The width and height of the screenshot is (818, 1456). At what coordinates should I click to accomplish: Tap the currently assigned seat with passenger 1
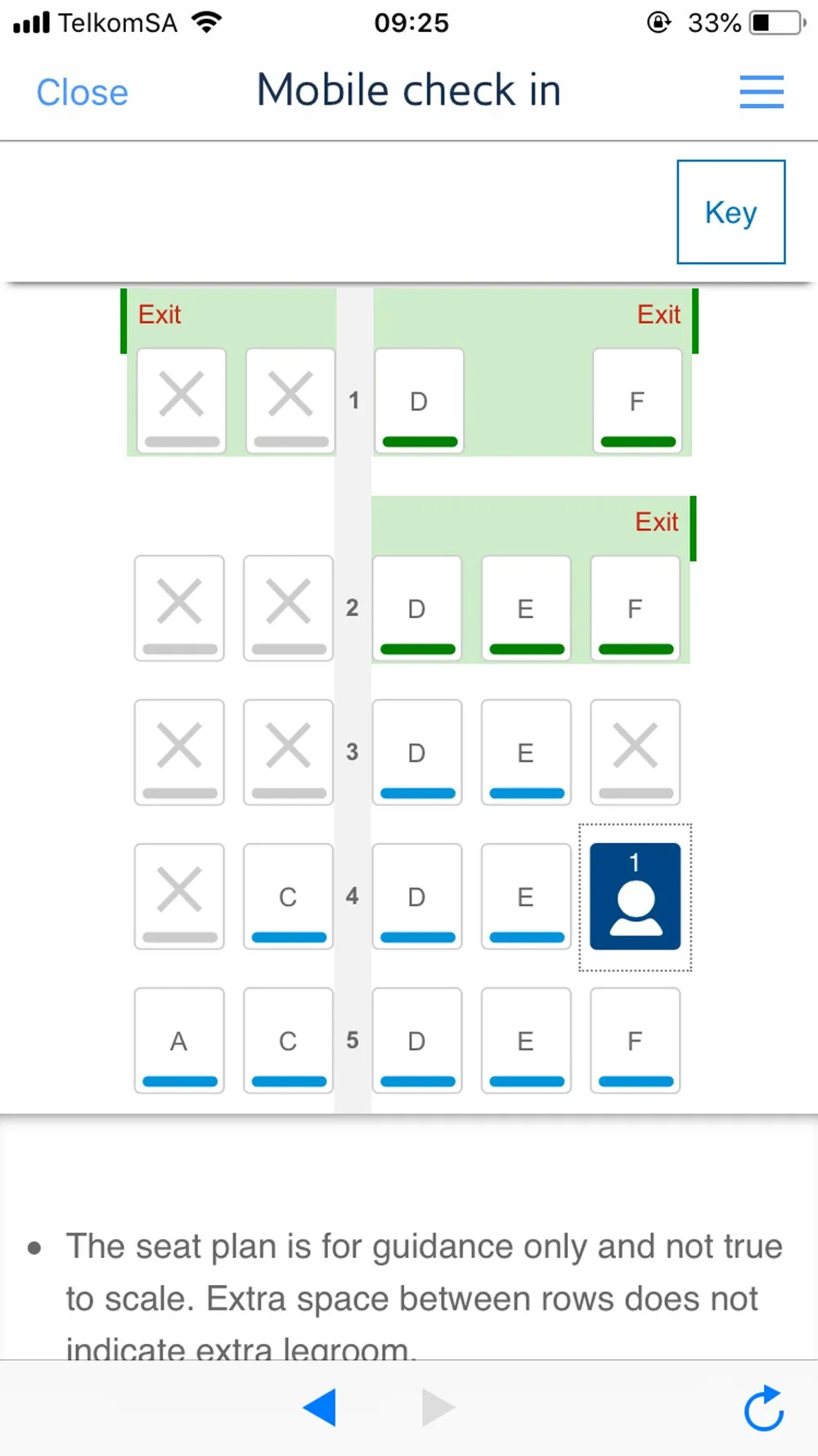click(636, 897)
